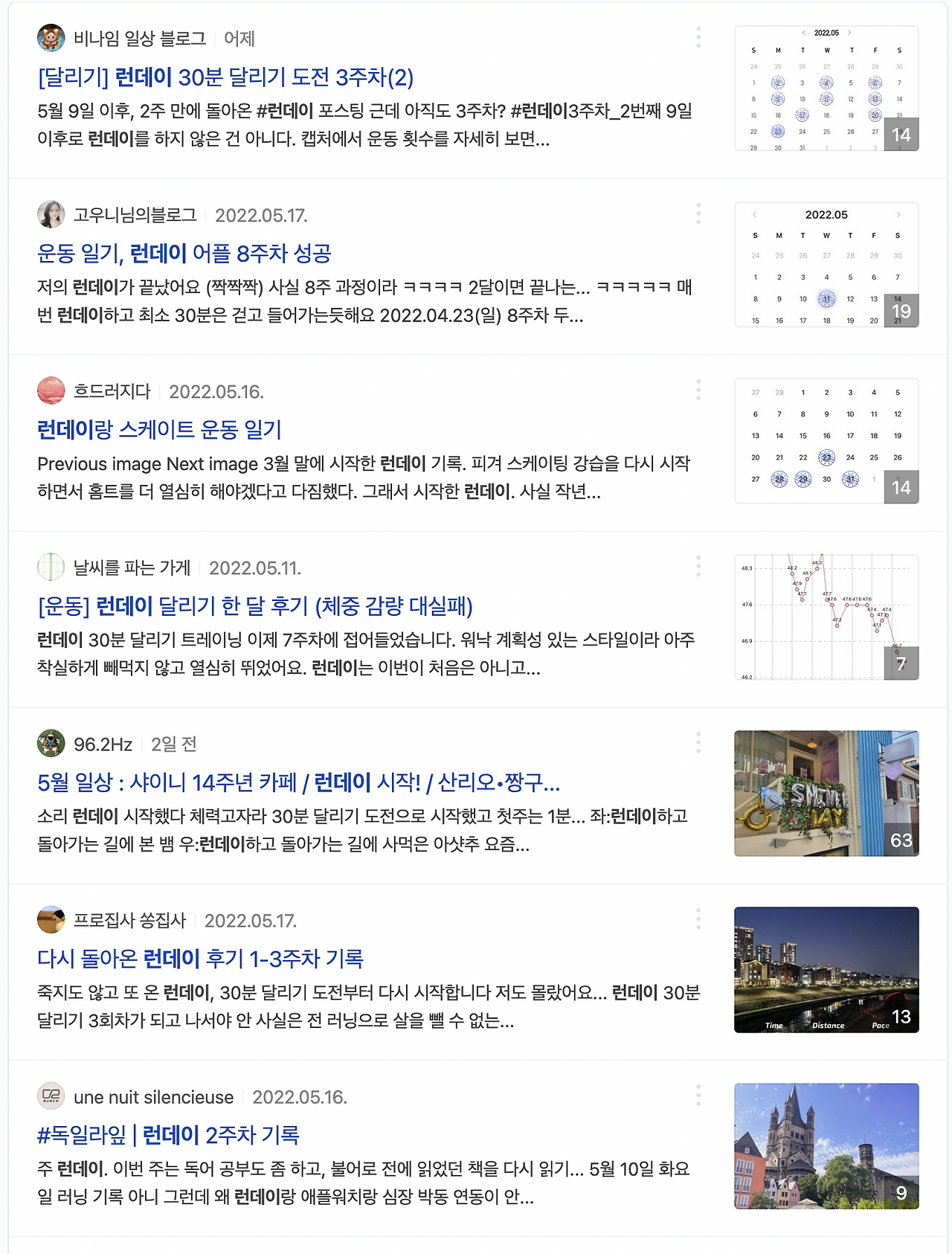Open the post 운동 일기, 런데이 어플 8주차 성공
Screen dimensions: 952x1254
(186, 254)
